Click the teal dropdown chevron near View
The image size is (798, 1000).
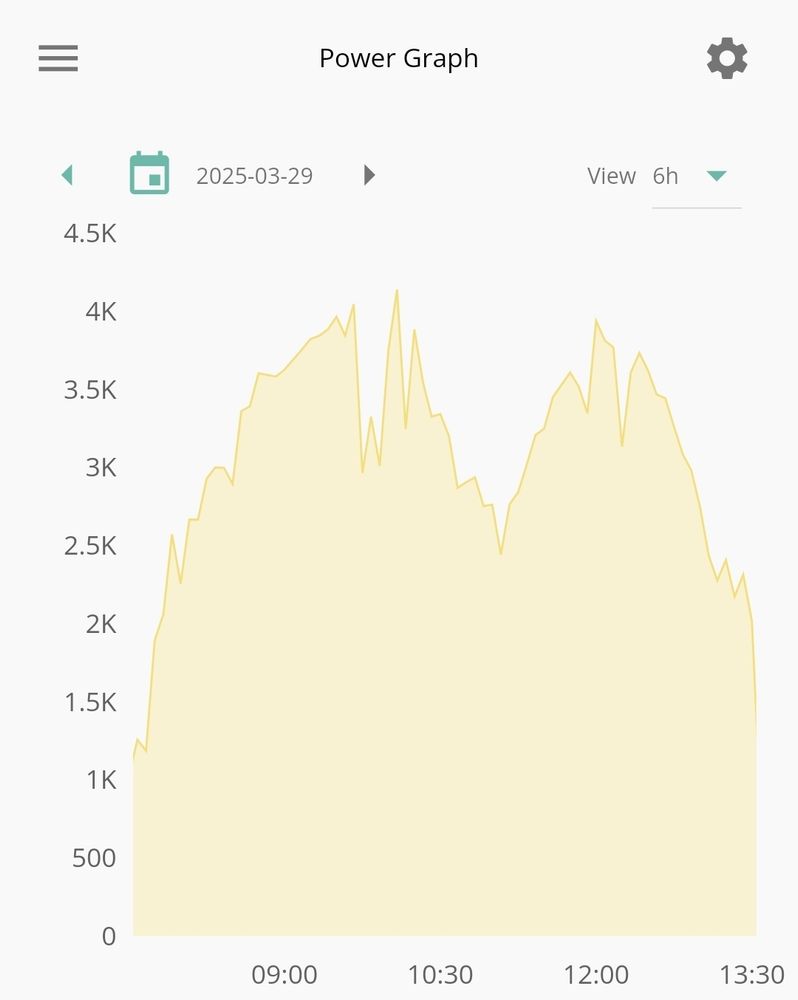click(717, 176)
